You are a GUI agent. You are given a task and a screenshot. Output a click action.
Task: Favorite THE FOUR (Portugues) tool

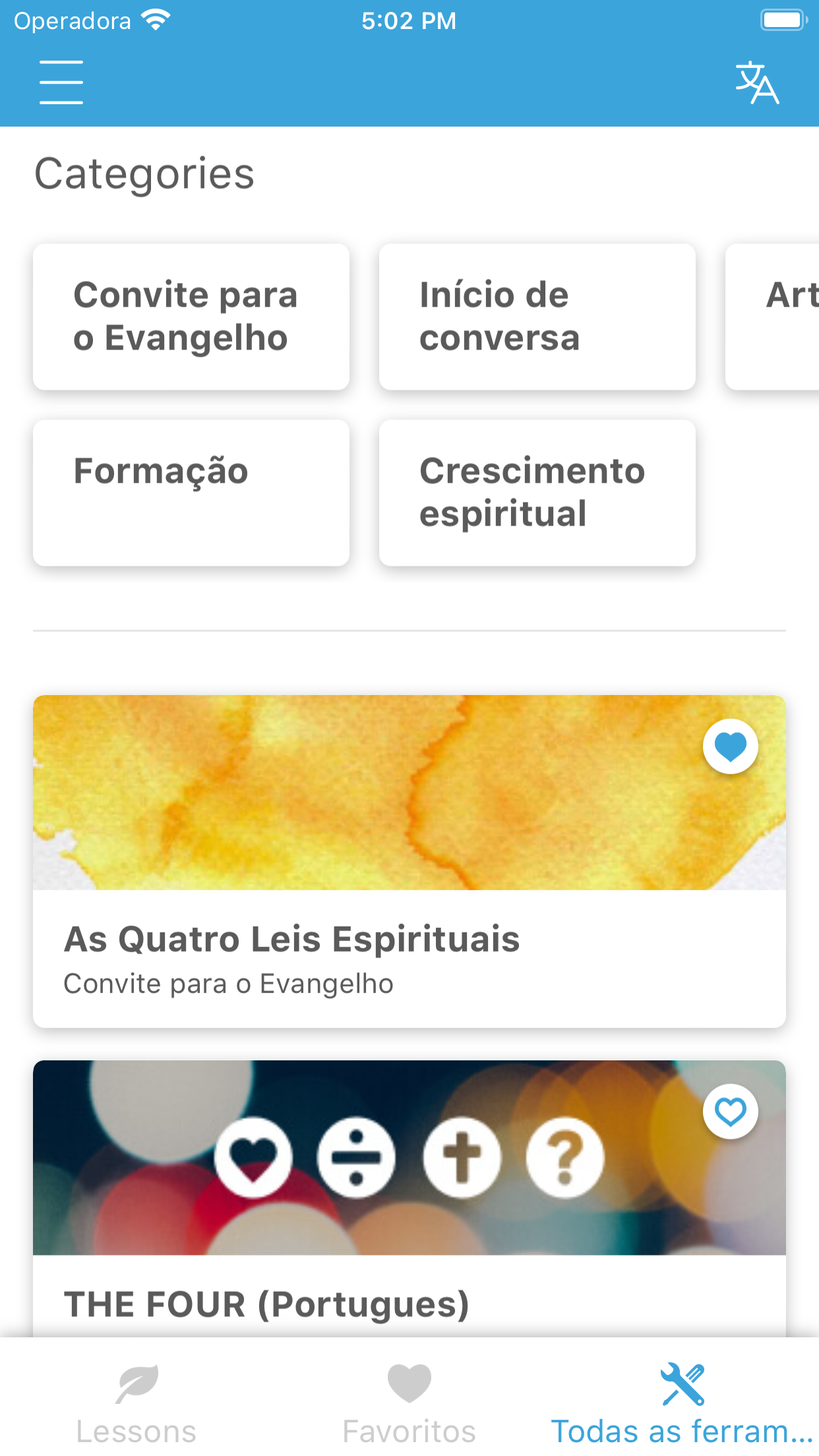coord(731,1112)
